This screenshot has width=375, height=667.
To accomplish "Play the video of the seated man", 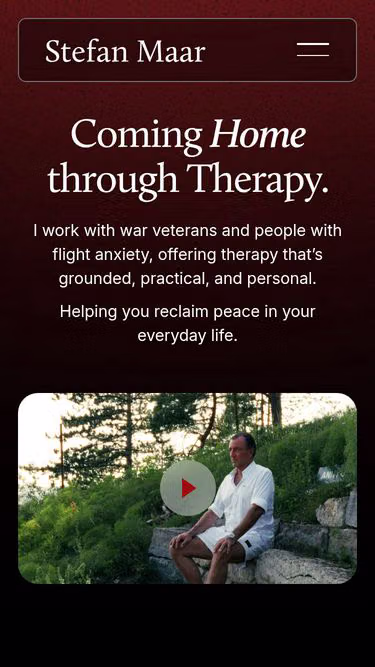I will [x=188, y=488].
